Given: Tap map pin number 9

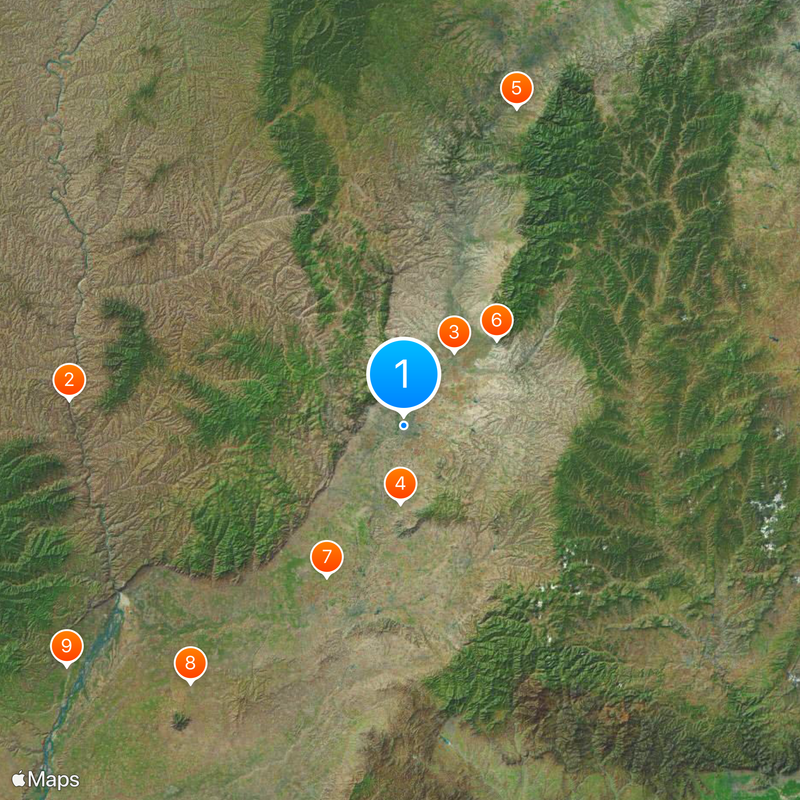Looking at the screenshot, I should 67,646.
